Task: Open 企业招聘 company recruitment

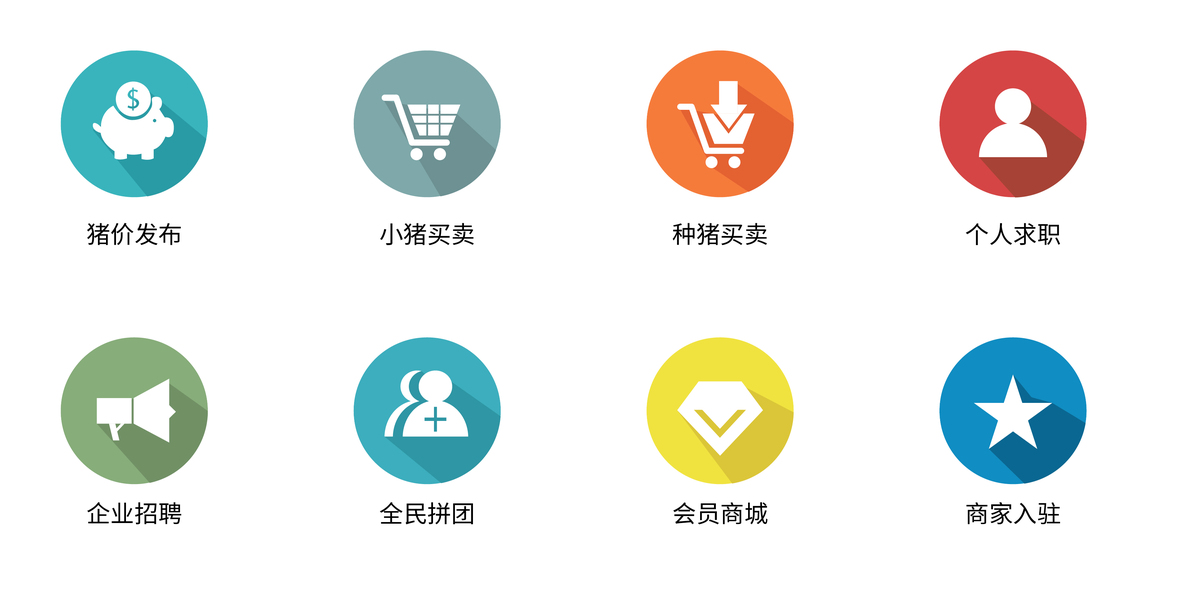Action: coord(134,411)
